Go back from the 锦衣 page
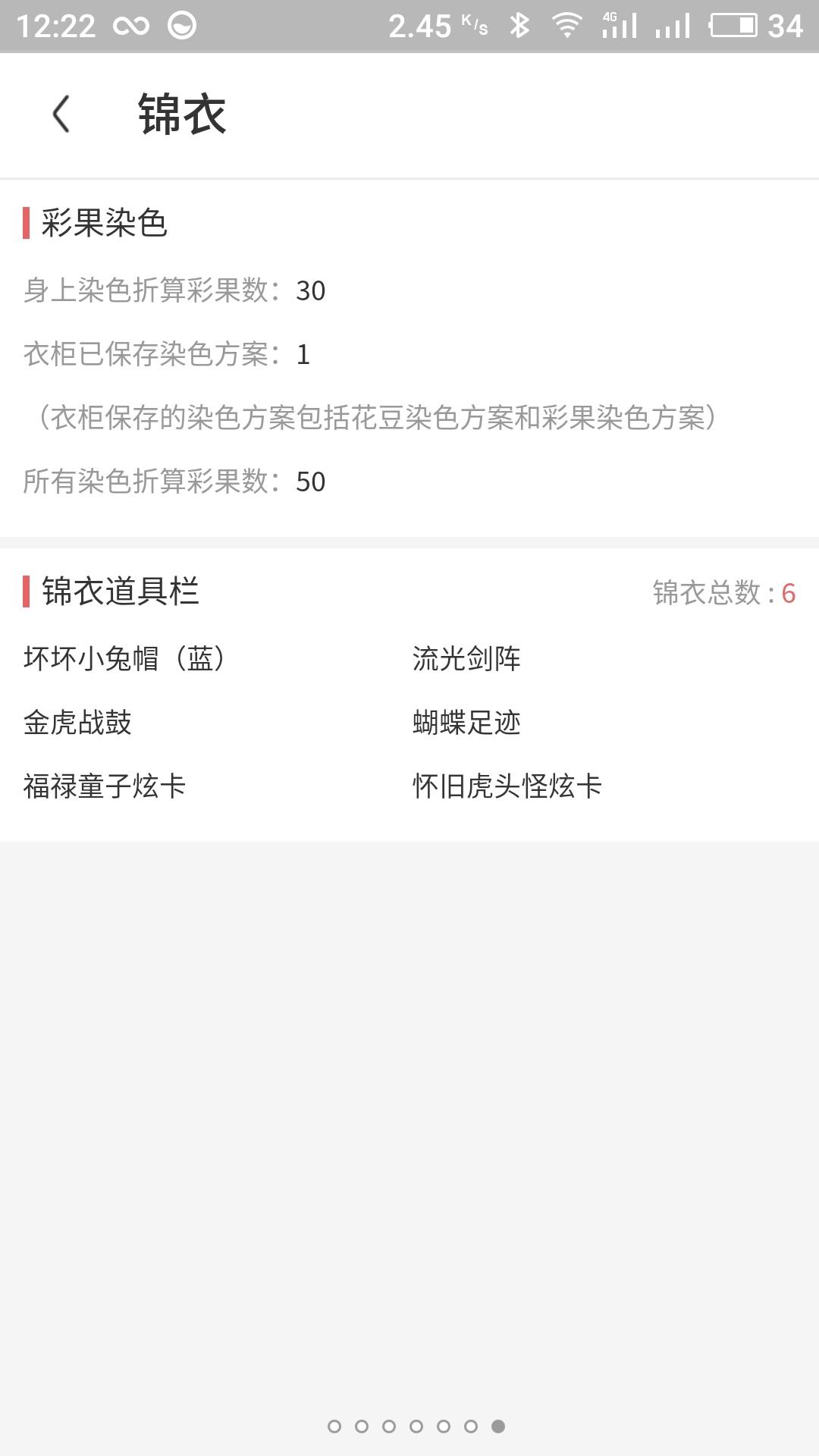Screen dimensions: 819x1456 point(61,115)
